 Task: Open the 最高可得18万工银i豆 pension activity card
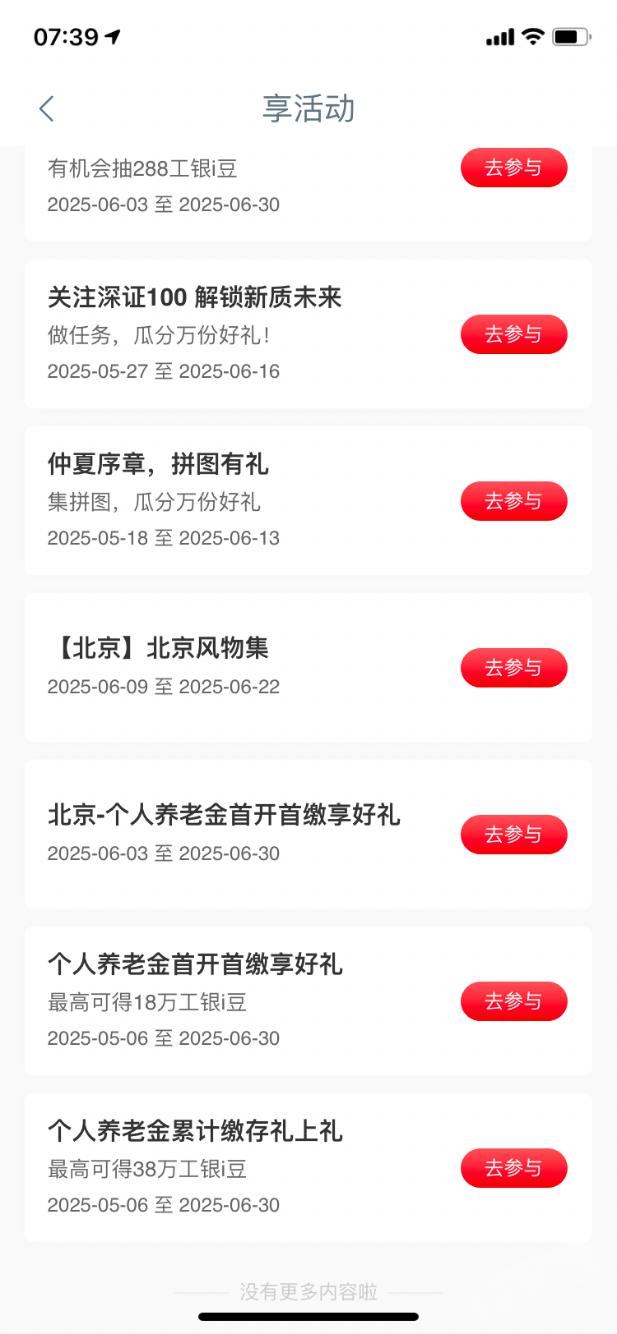click(308, 1001)
